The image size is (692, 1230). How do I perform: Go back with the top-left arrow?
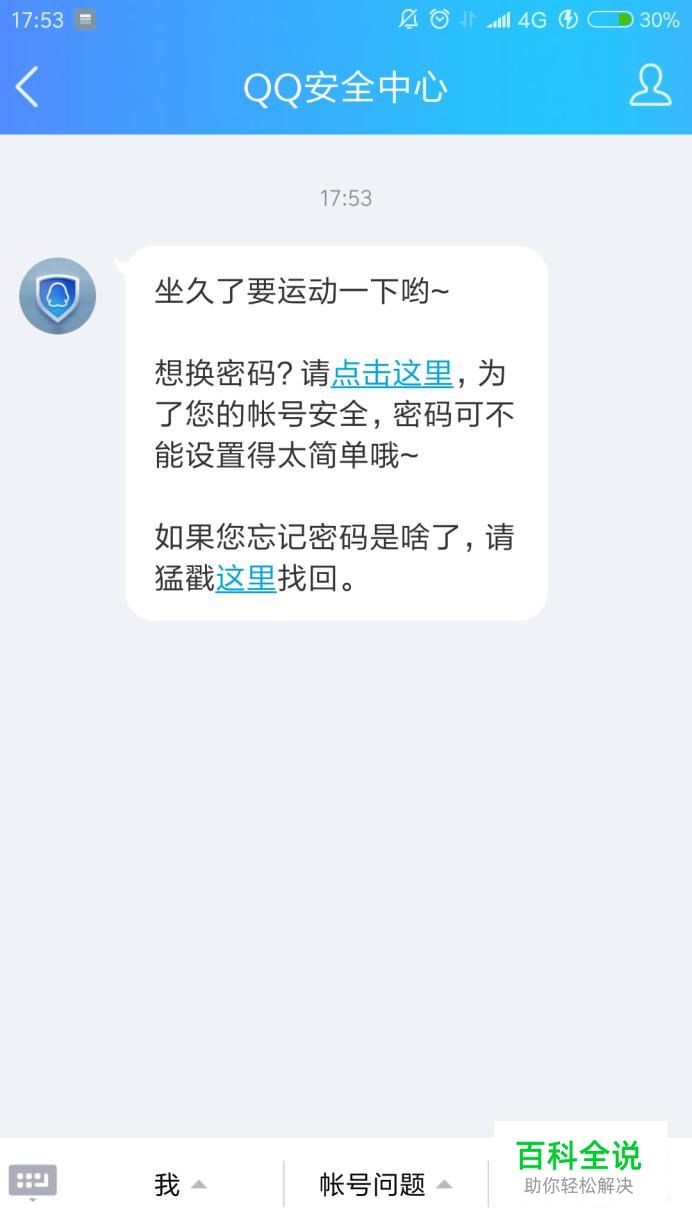[27, 87]
